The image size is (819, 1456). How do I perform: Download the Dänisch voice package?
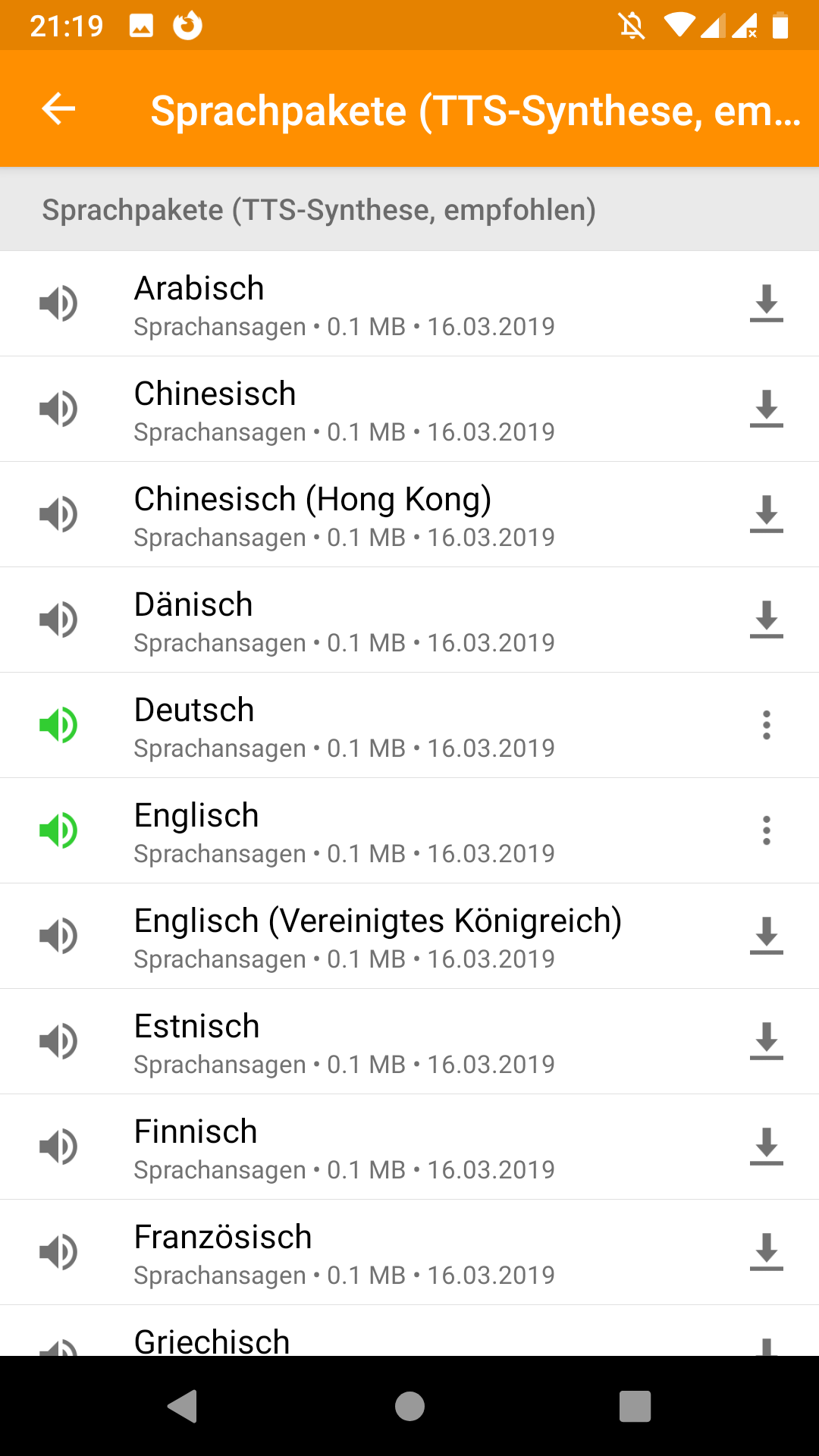(766, 620)
